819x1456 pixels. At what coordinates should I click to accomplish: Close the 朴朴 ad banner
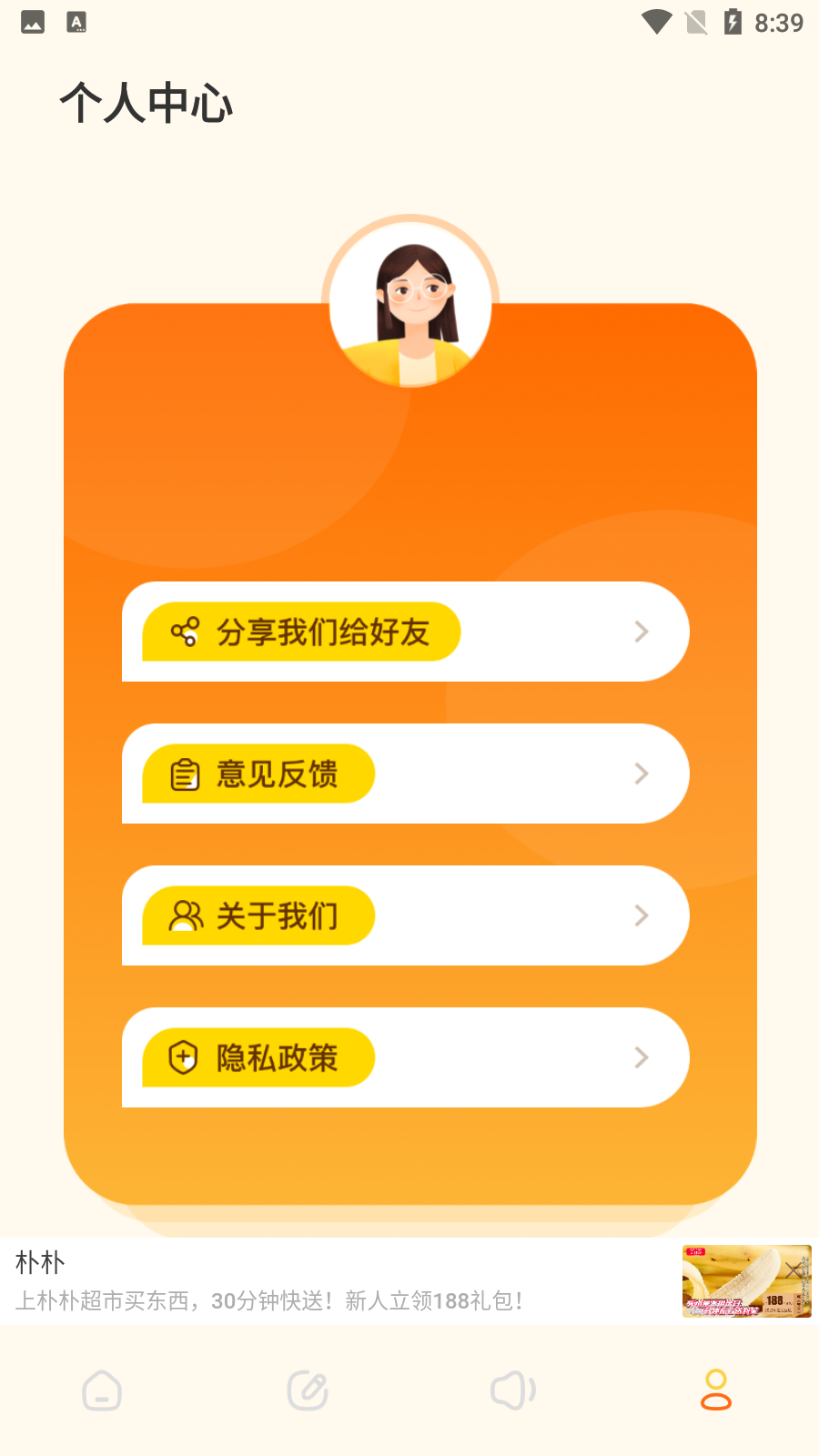794,1269
